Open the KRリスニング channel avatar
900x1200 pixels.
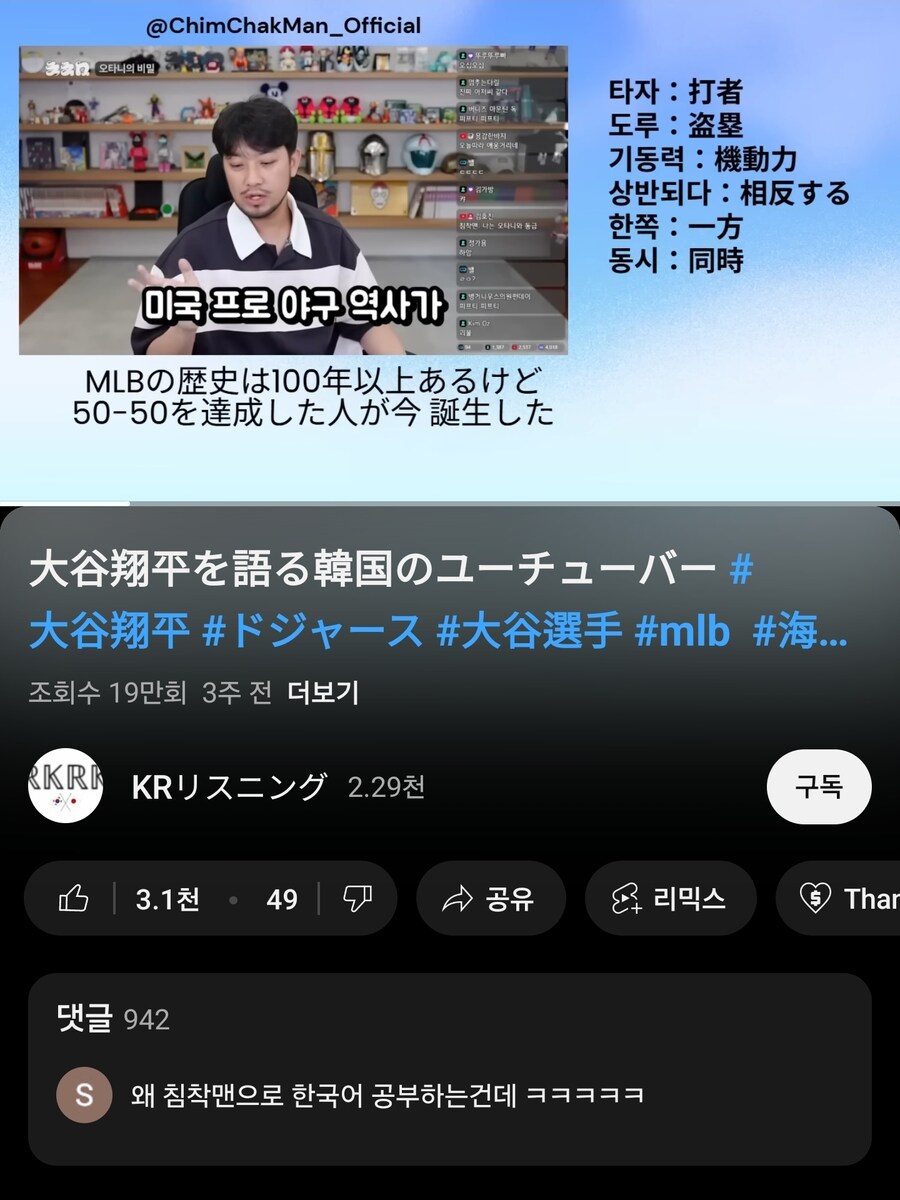[65, 786]
